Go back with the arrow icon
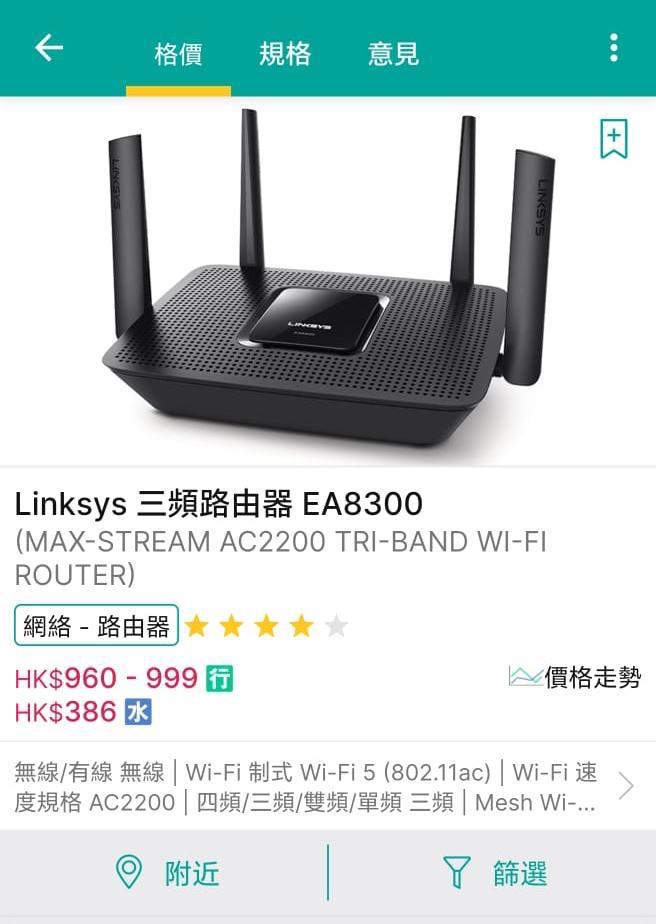This screenshot has width=656, height=924. coord(49,49)
